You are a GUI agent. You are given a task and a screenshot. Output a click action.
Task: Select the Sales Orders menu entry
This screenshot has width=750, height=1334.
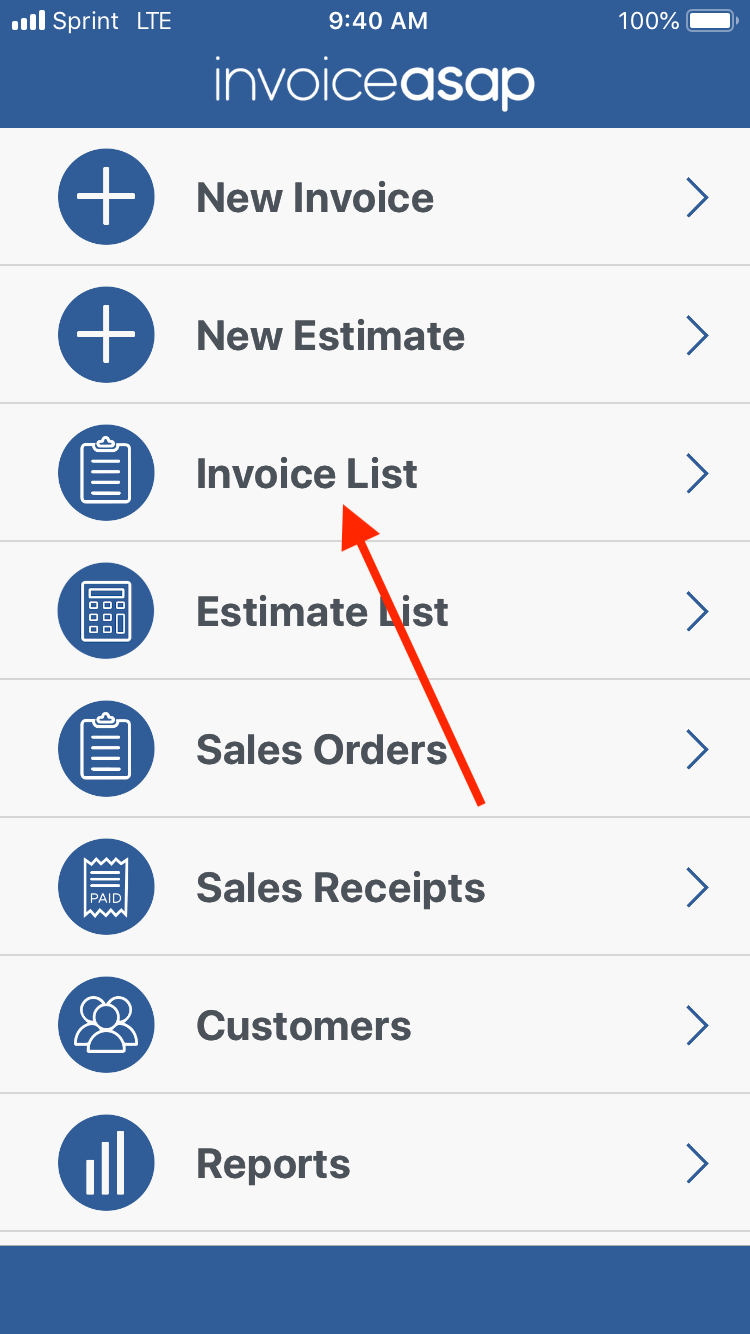click(321, 748)
